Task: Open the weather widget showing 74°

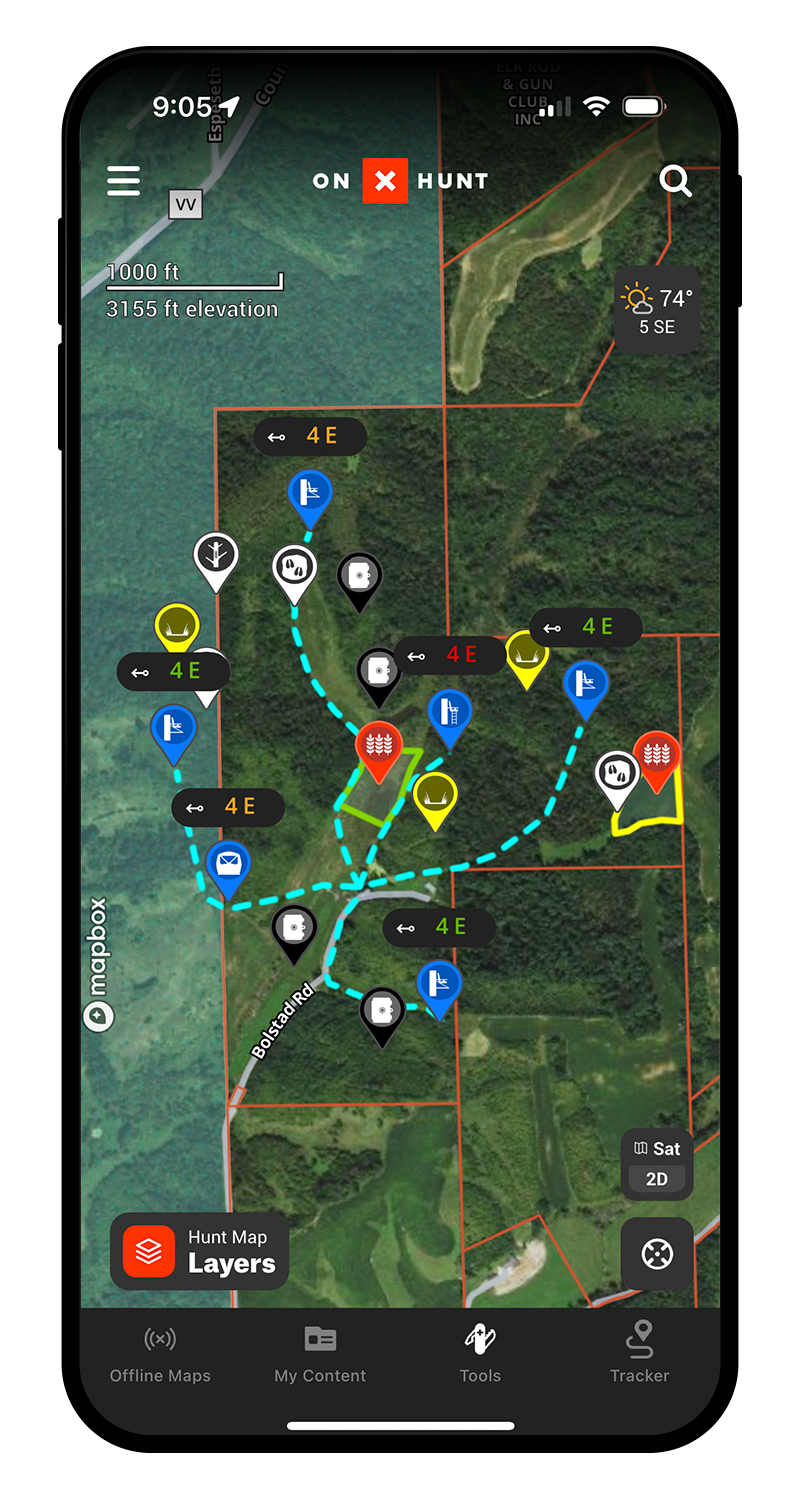Action: [x=657, y=310]
